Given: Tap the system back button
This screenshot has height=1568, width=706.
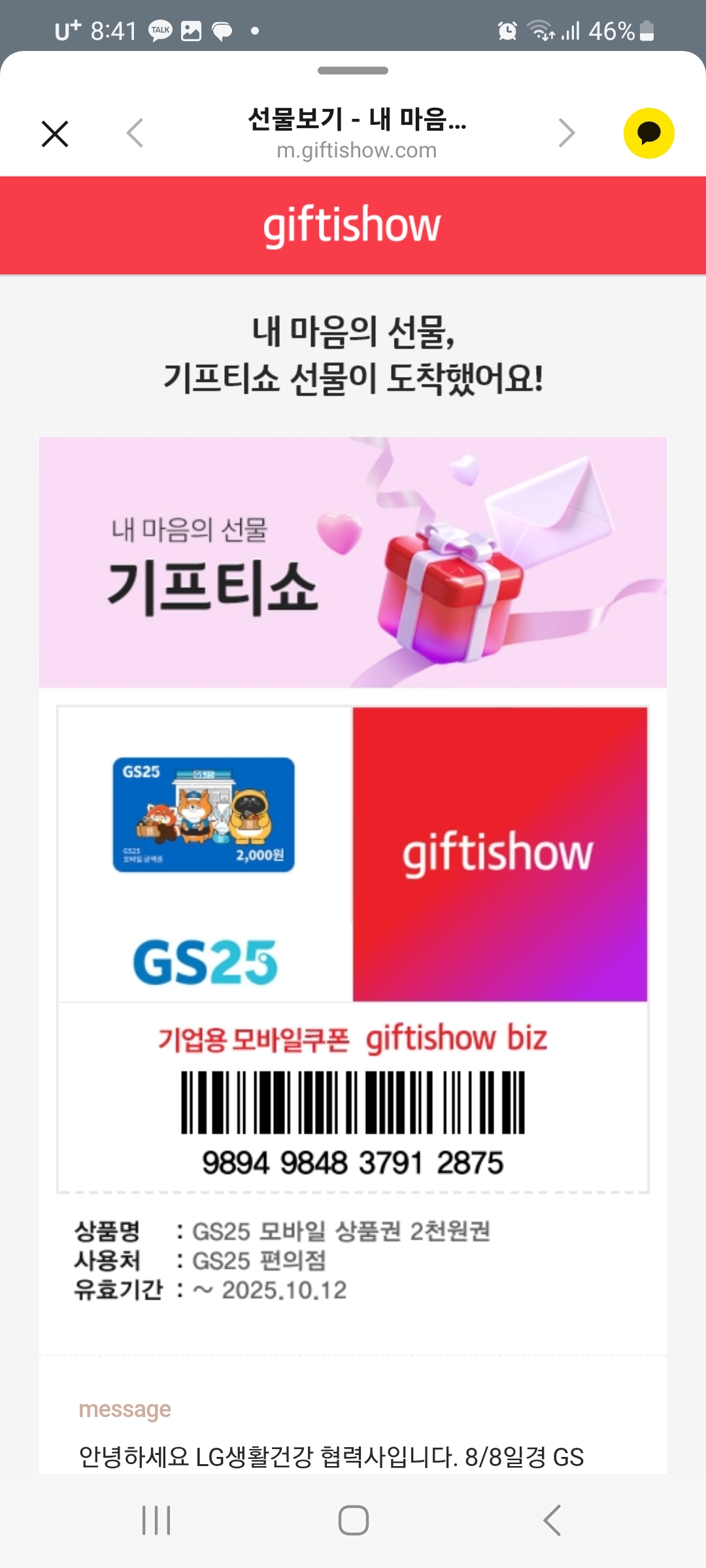Looking at the screenshot, I should click(552, 1520).
